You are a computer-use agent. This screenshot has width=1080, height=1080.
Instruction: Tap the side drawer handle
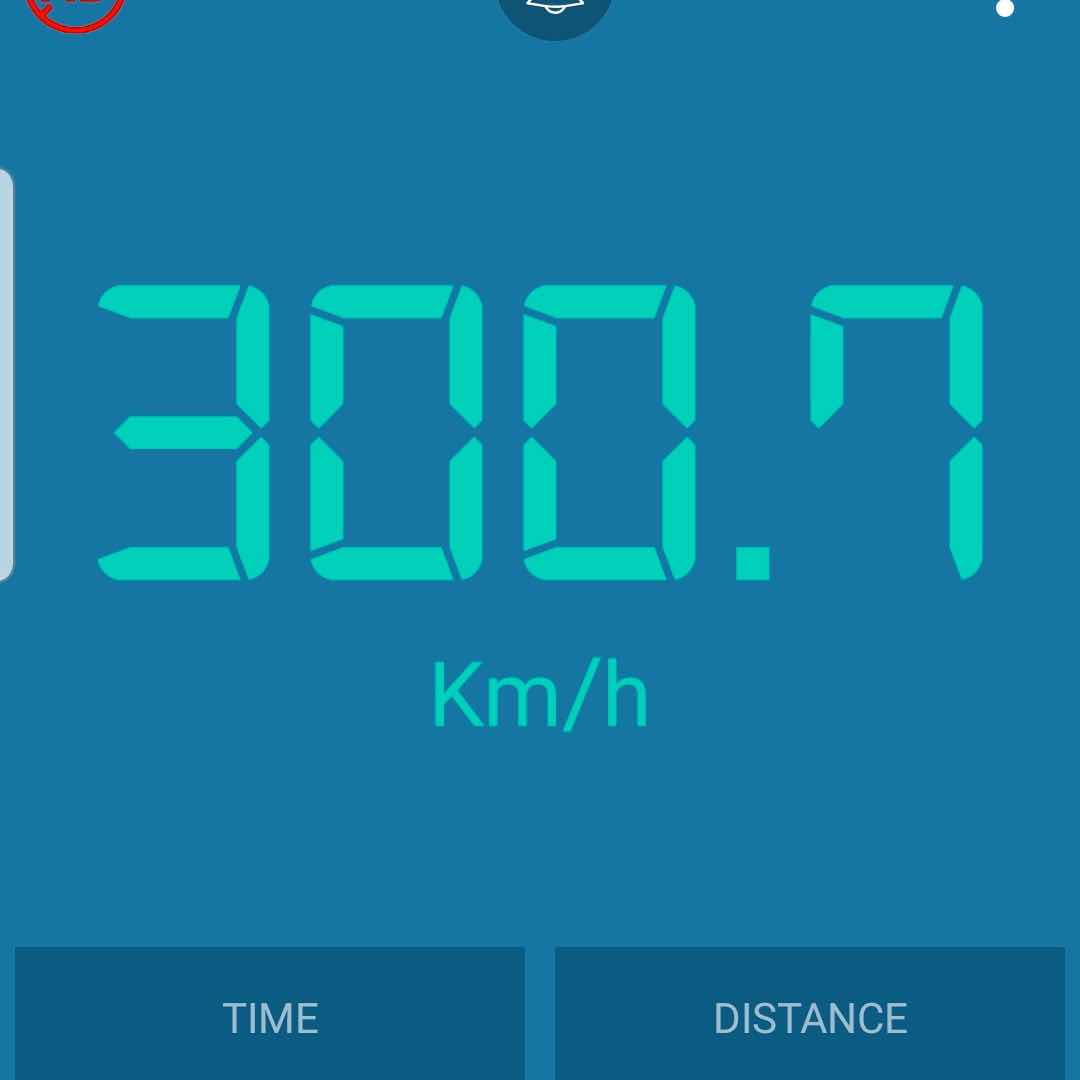click(x=6, y=375)
